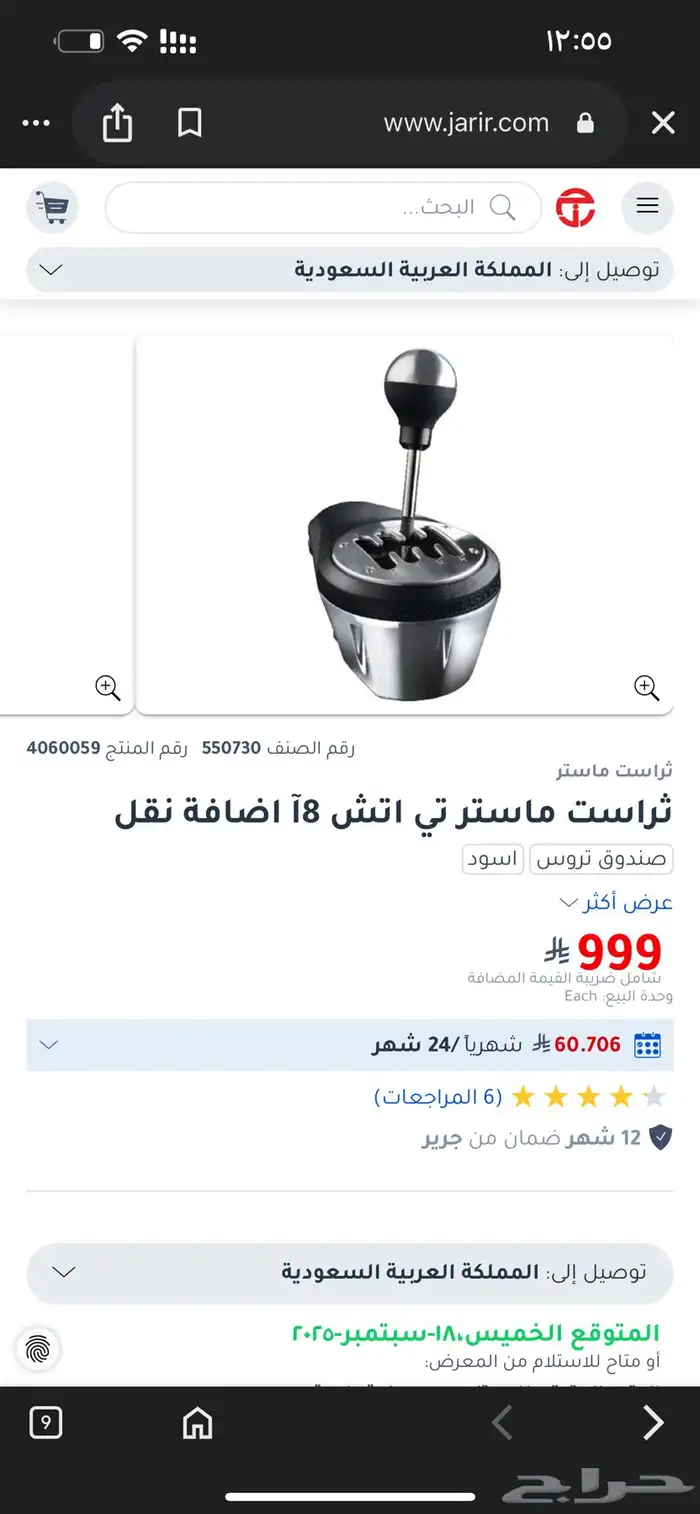Tap the fingerprint privacy icon
This screenshot has height=1514, width=700.
tap(37, 1350)
